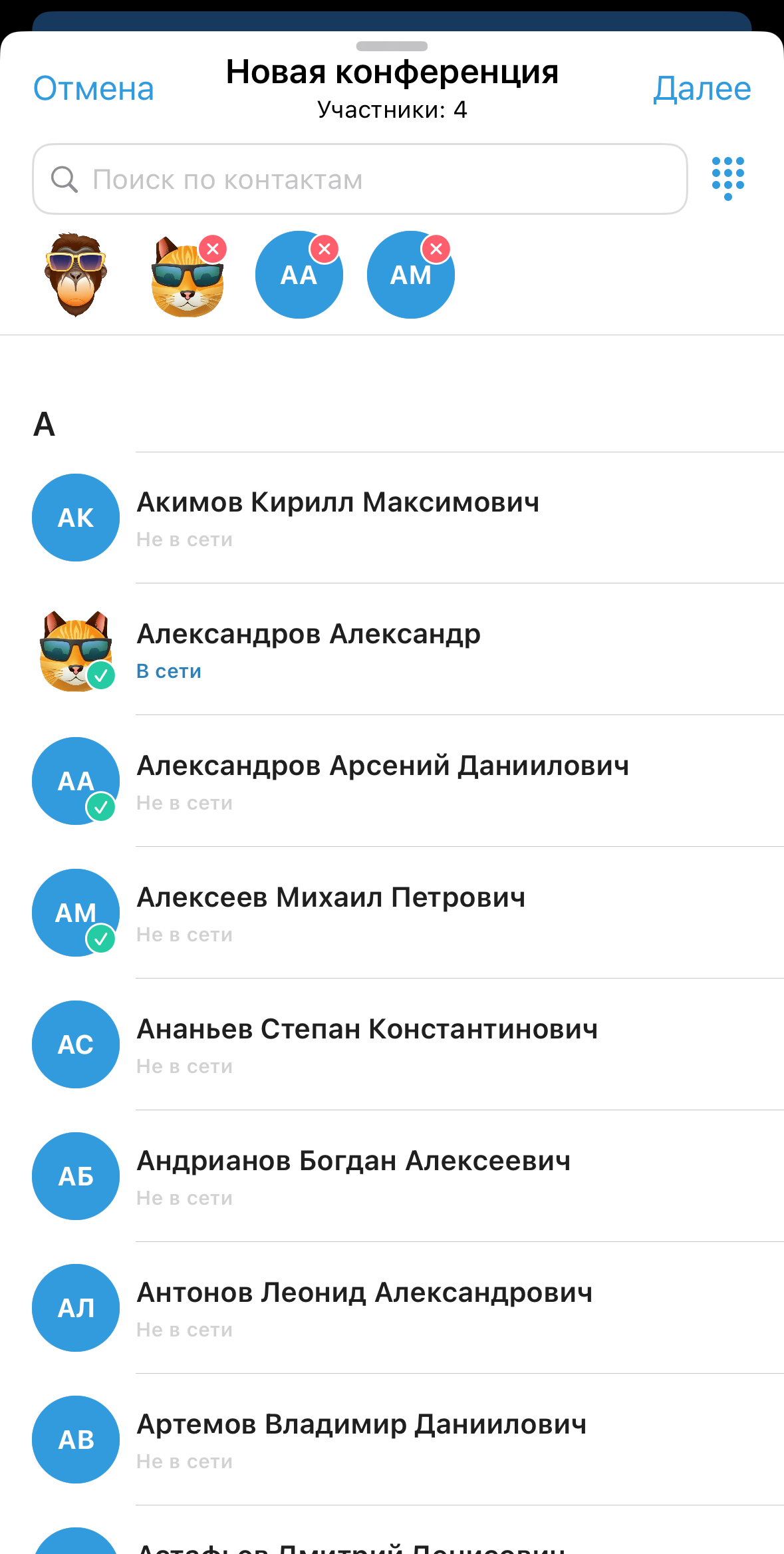Tap Далее to proceed

(702, 89)
